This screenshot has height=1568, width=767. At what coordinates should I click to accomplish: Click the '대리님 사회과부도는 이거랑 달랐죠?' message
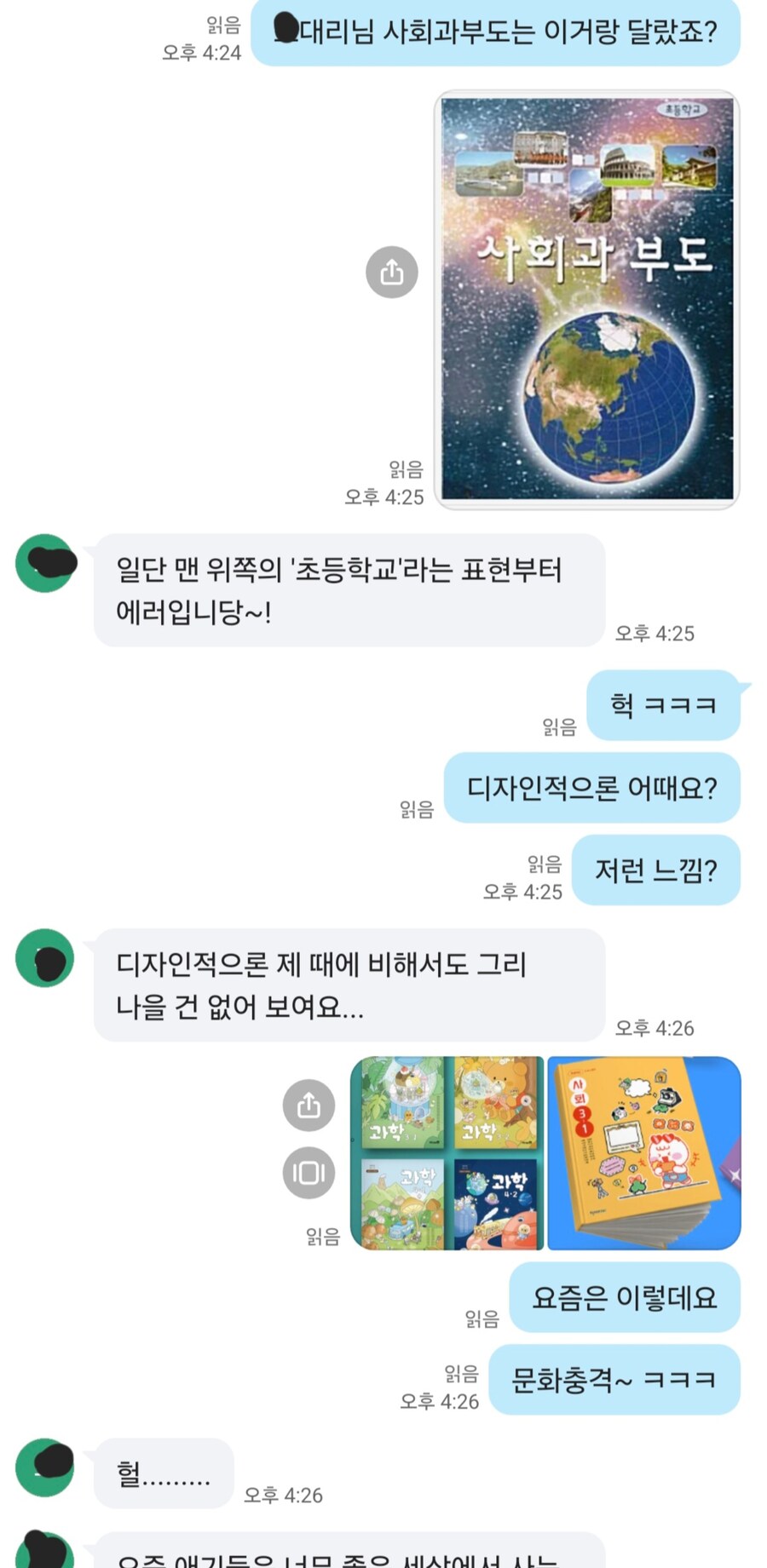[497, 32]
